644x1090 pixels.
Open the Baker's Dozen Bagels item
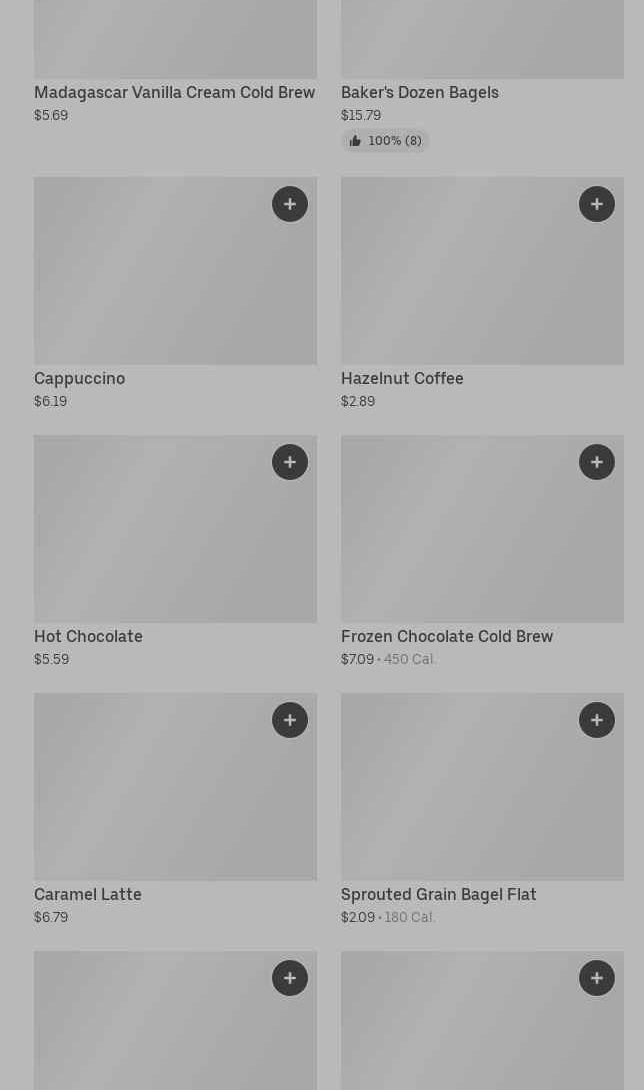coord(419,92)
